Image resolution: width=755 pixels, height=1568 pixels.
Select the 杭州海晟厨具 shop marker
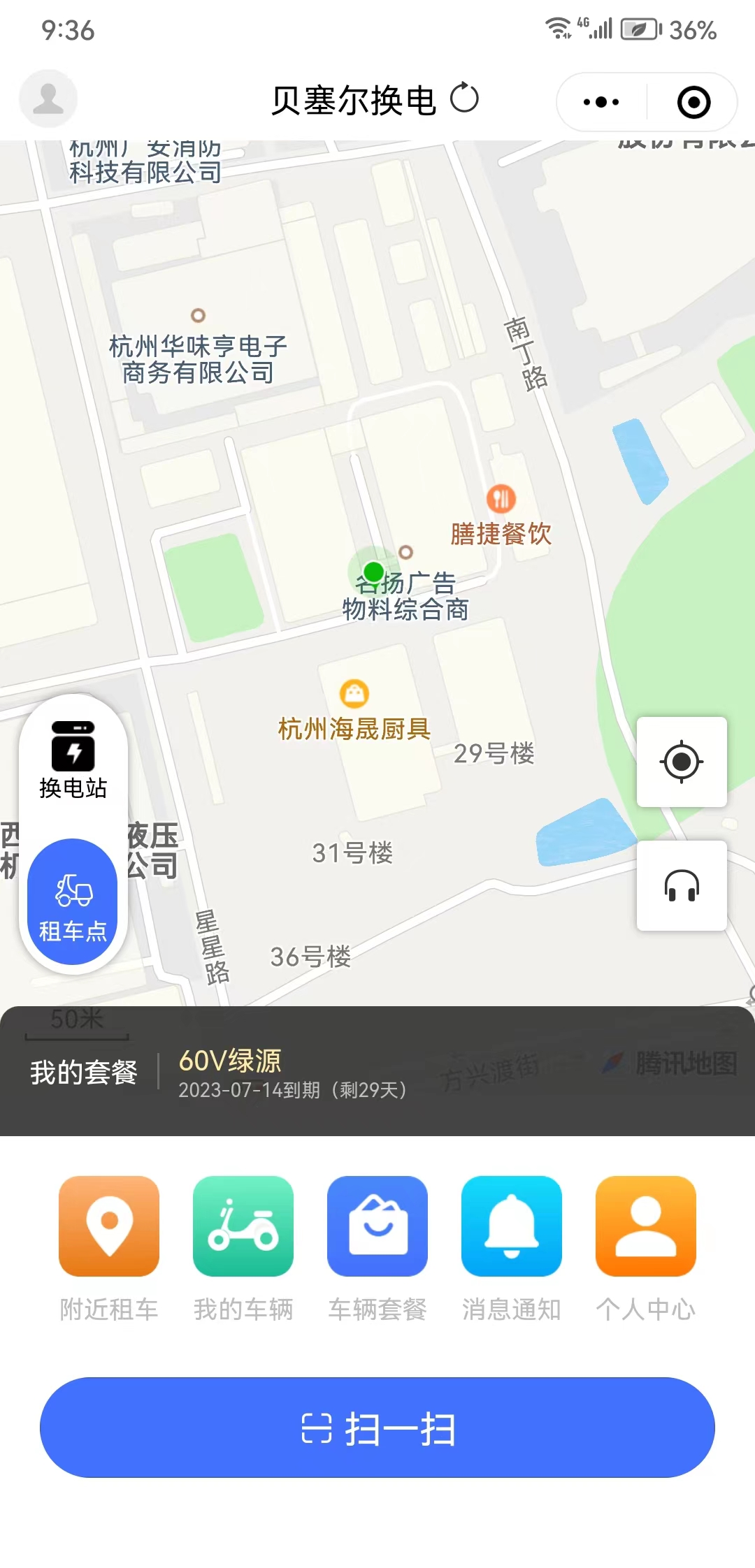click(x=354, y=694)
